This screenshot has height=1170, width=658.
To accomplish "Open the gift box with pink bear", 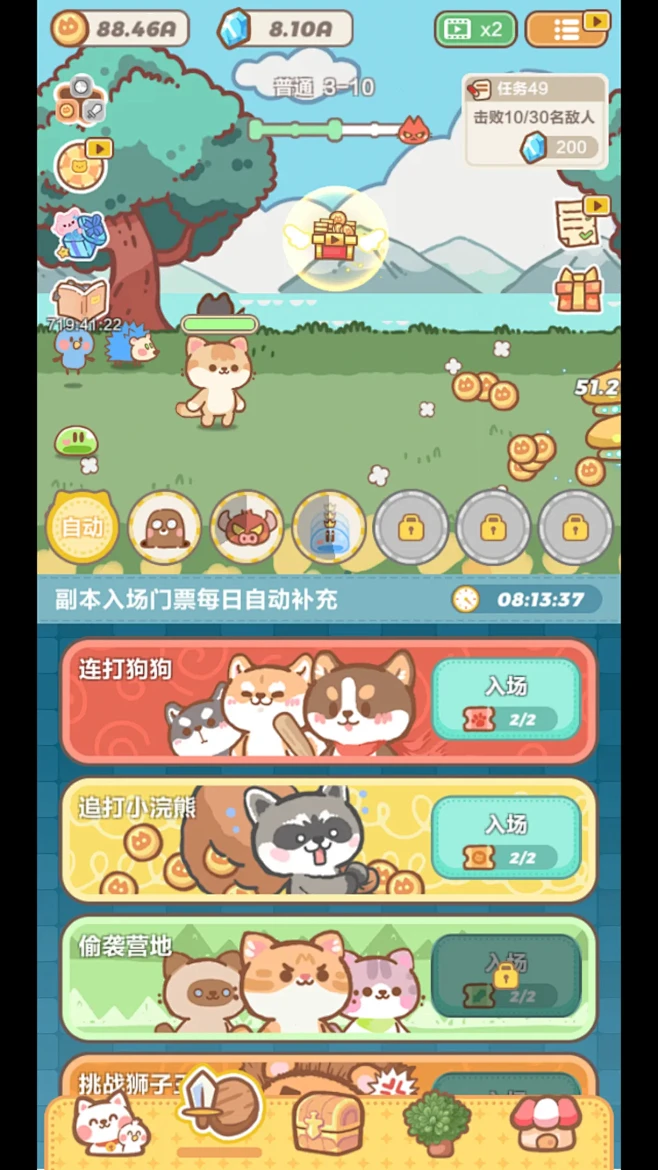I will 80,235.
